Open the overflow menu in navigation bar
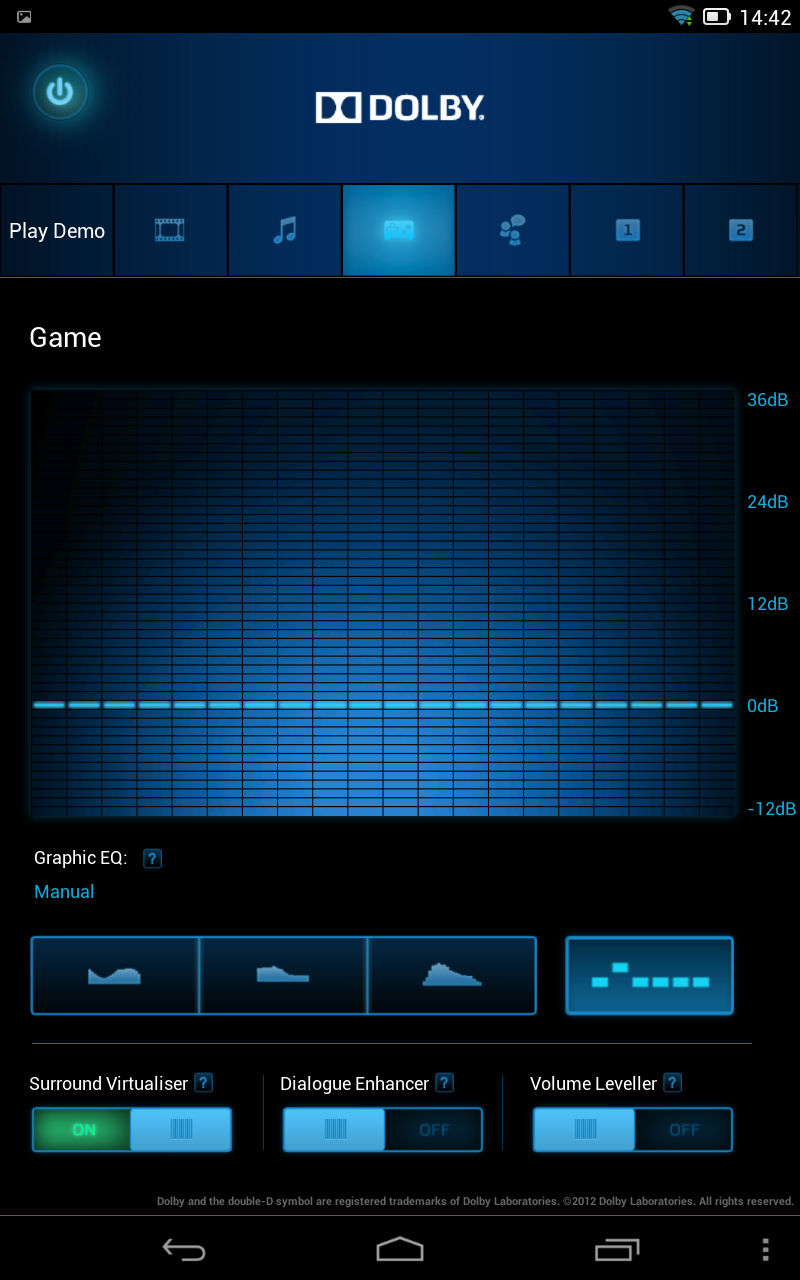 tap(765, 1249)
